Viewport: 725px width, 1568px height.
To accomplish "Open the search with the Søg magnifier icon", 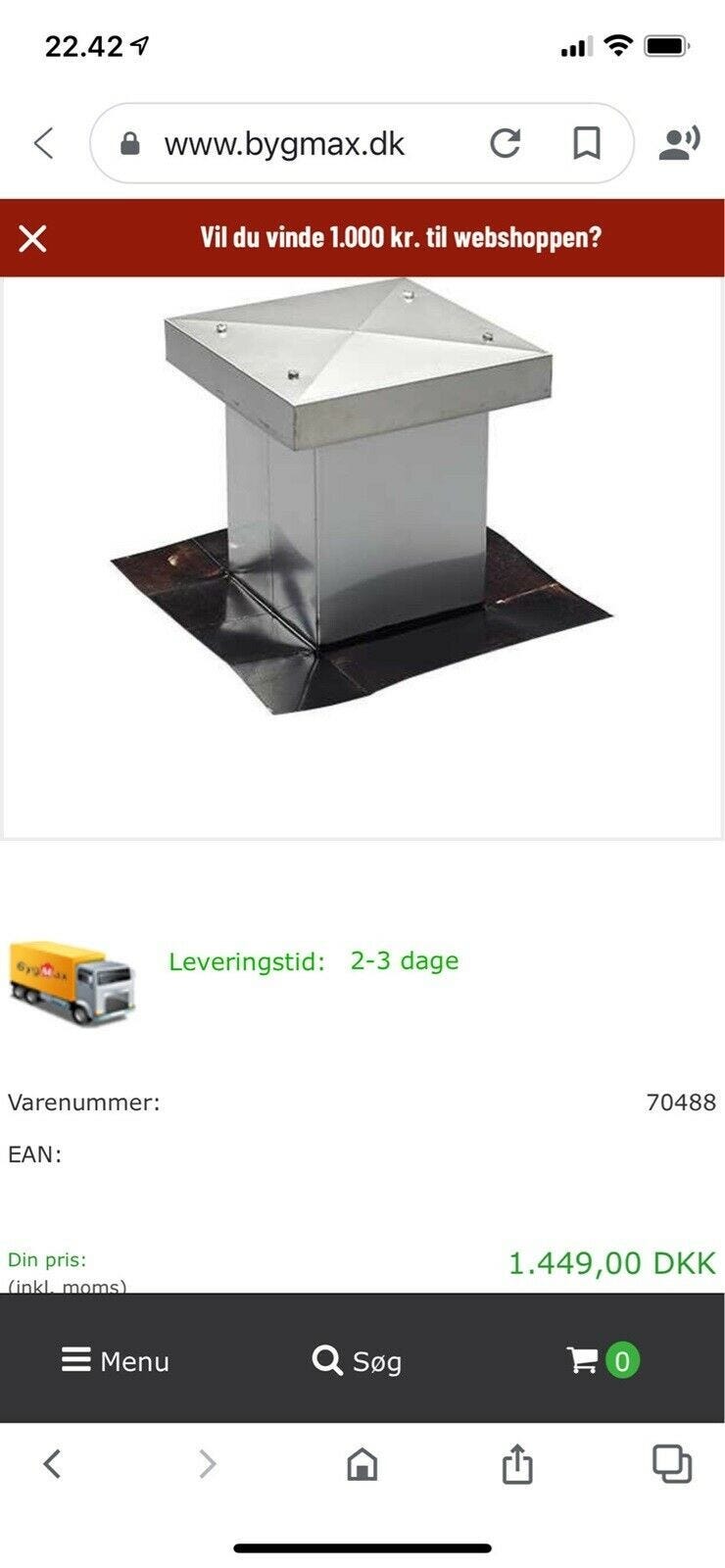I will (327, 1360).
